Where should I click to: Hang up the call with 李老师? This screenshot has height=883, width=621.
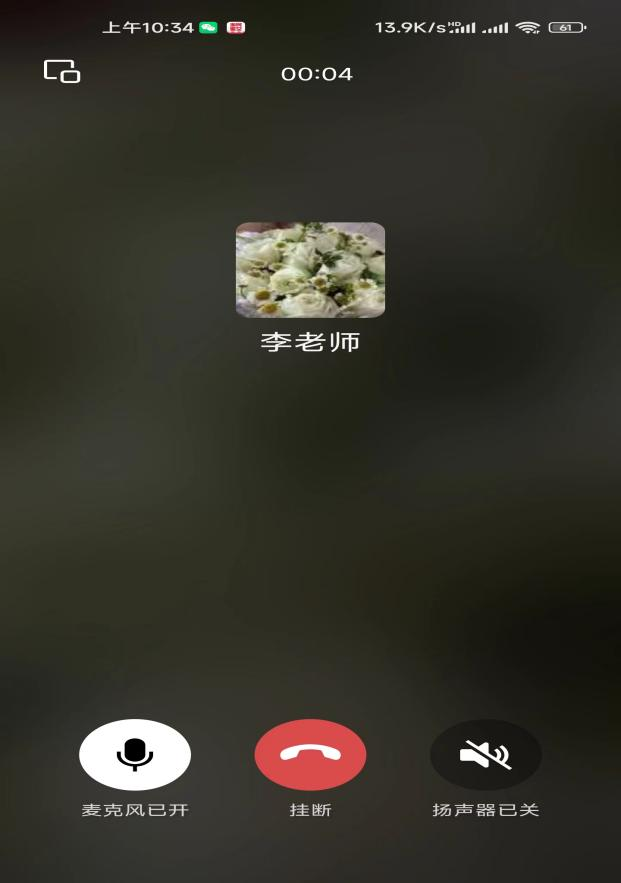(x=310, y=755)
